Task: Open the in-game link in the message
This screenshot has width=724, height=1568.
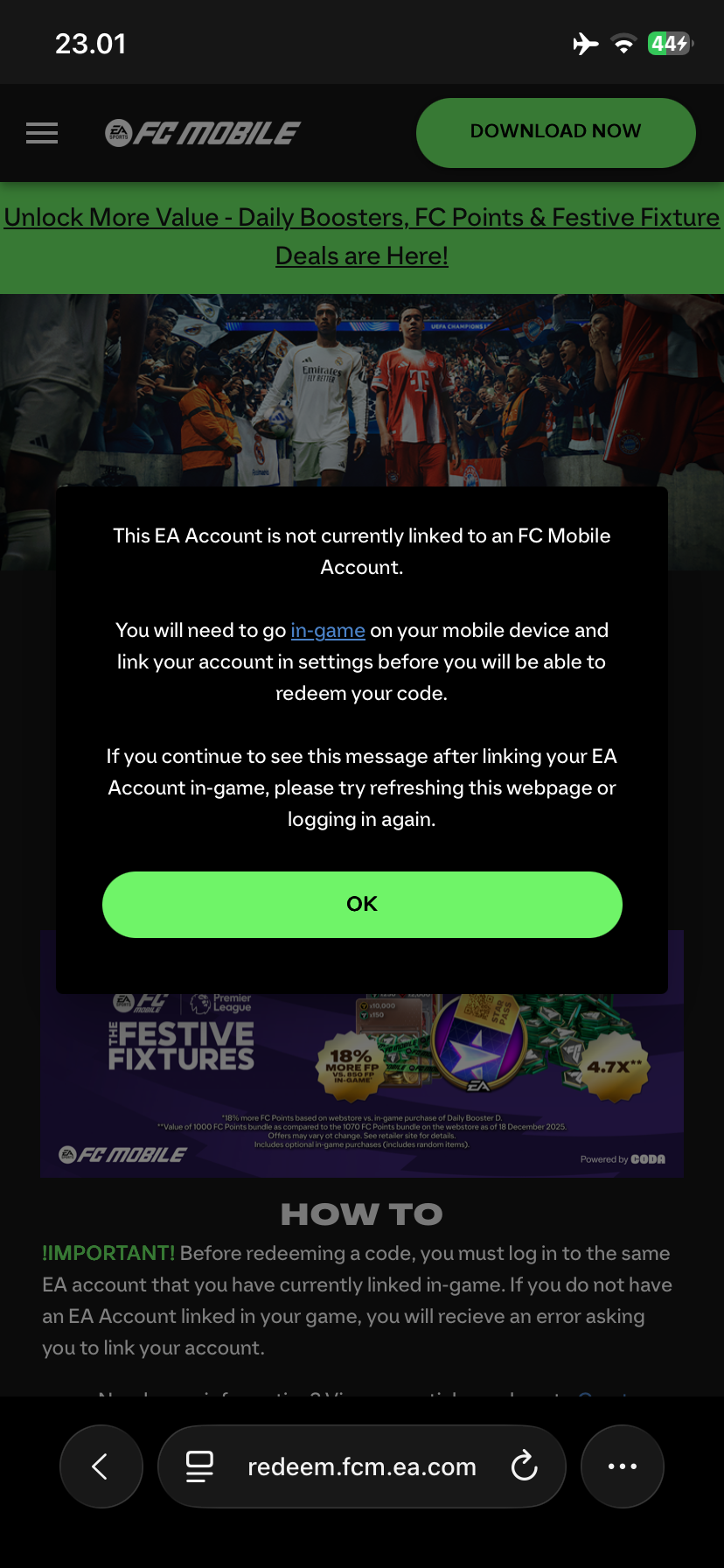Action: [328, 630]
